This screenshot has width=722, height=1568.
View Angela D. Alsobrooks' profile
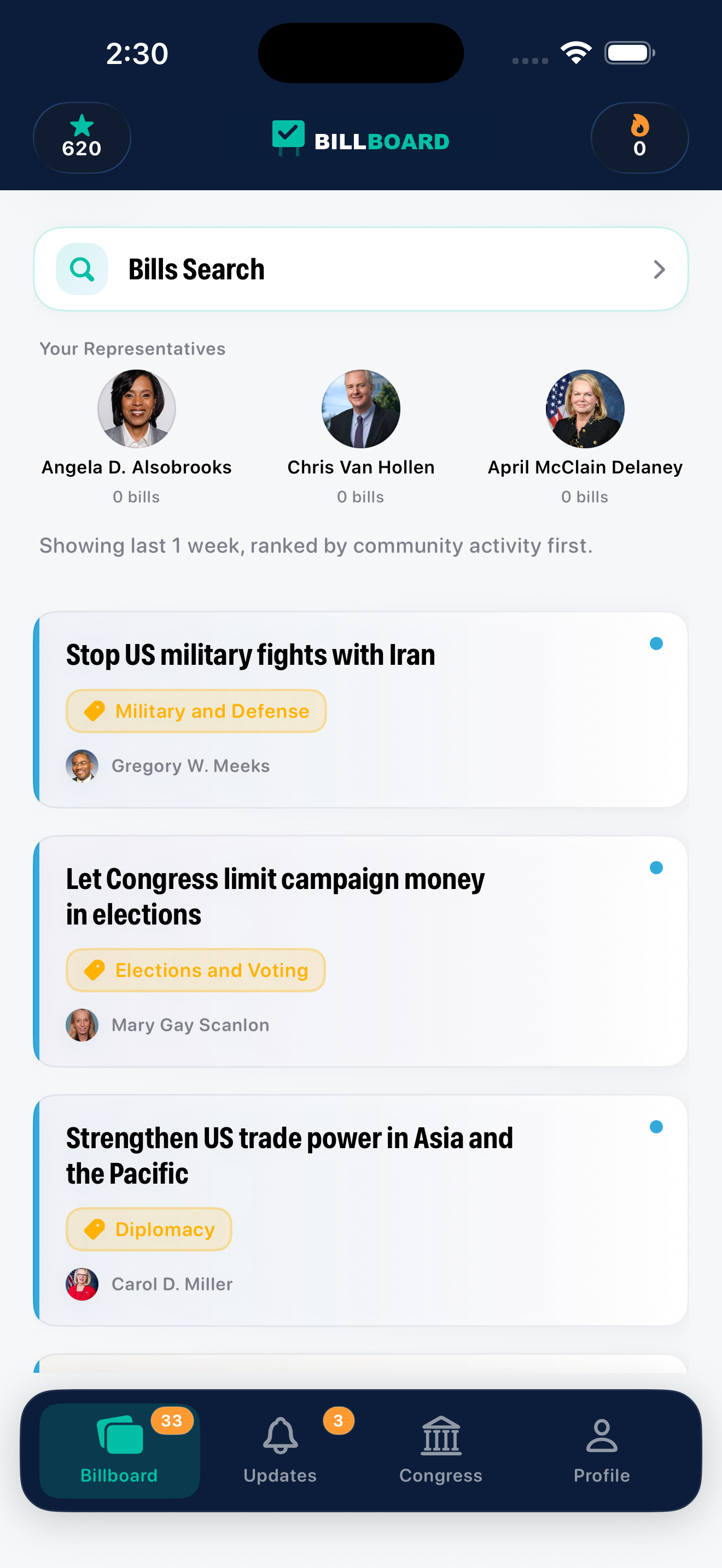136,437
